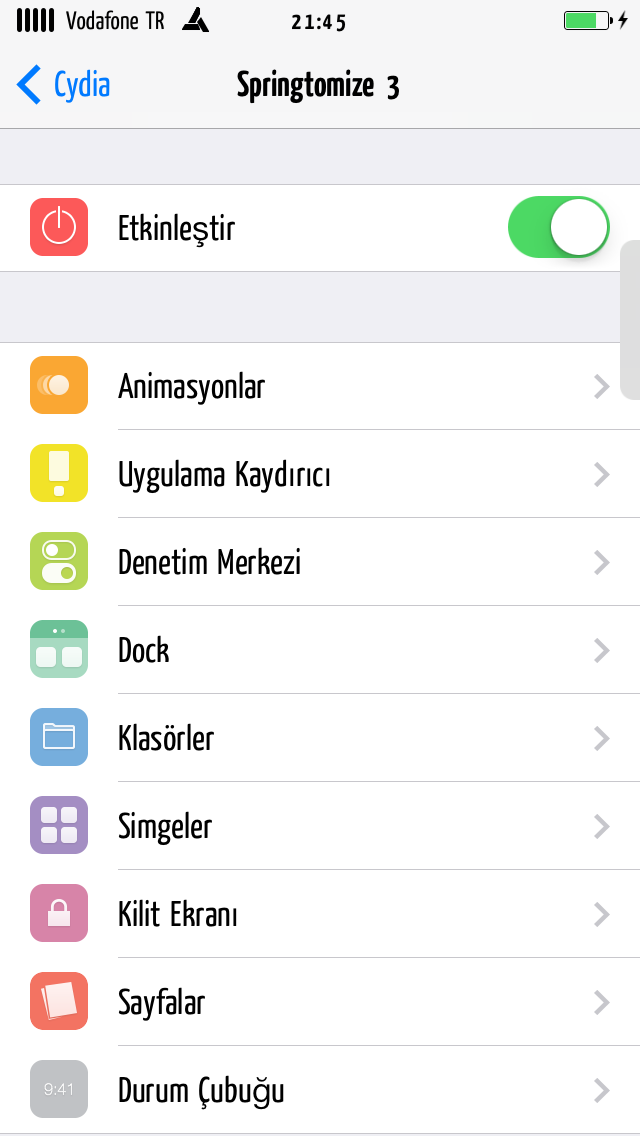Go back to Cydia
640x1136 pixels.
(63, 85)
